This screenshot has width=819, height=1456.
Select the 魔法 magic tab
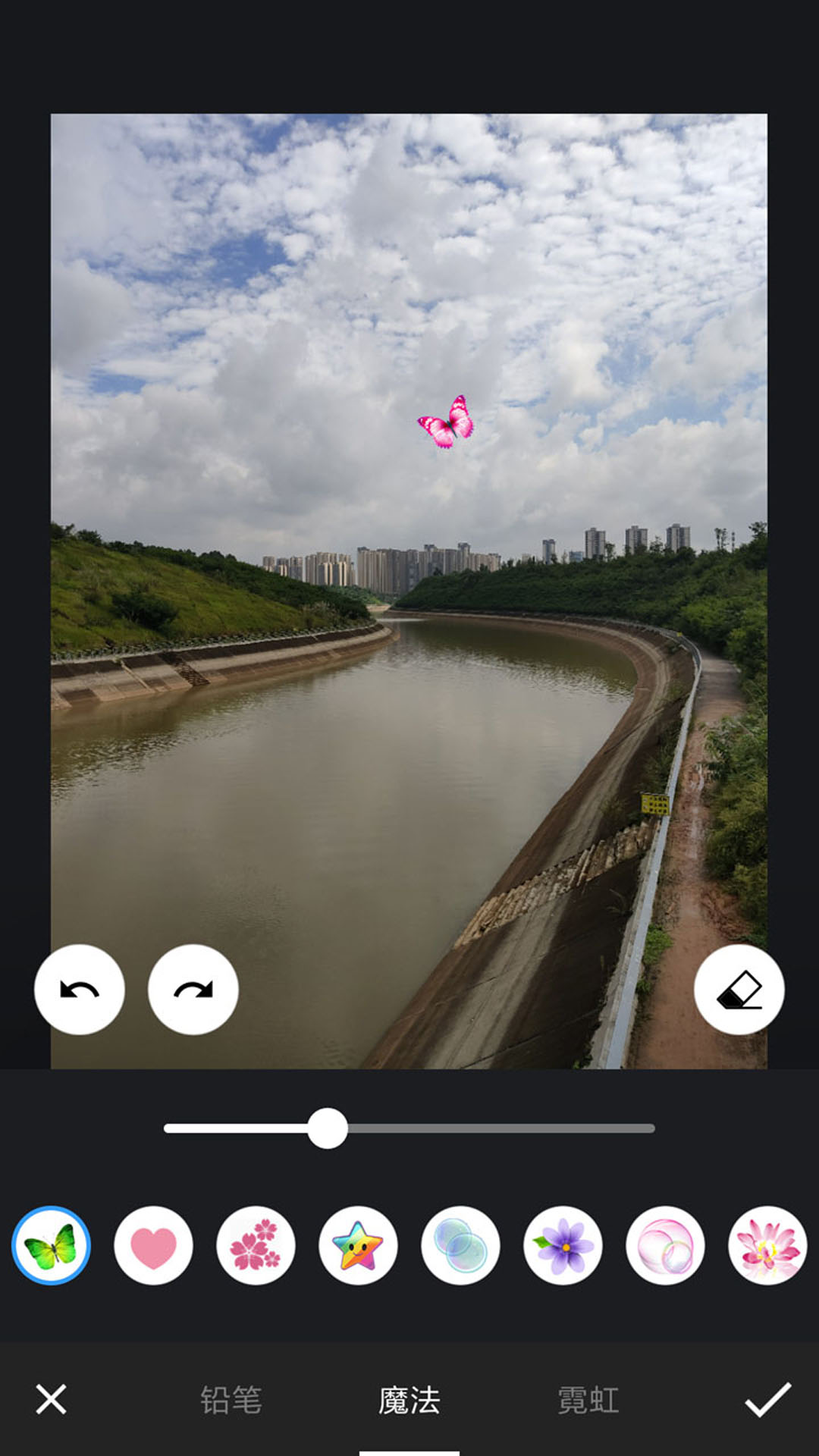(x=409, y=1401)
